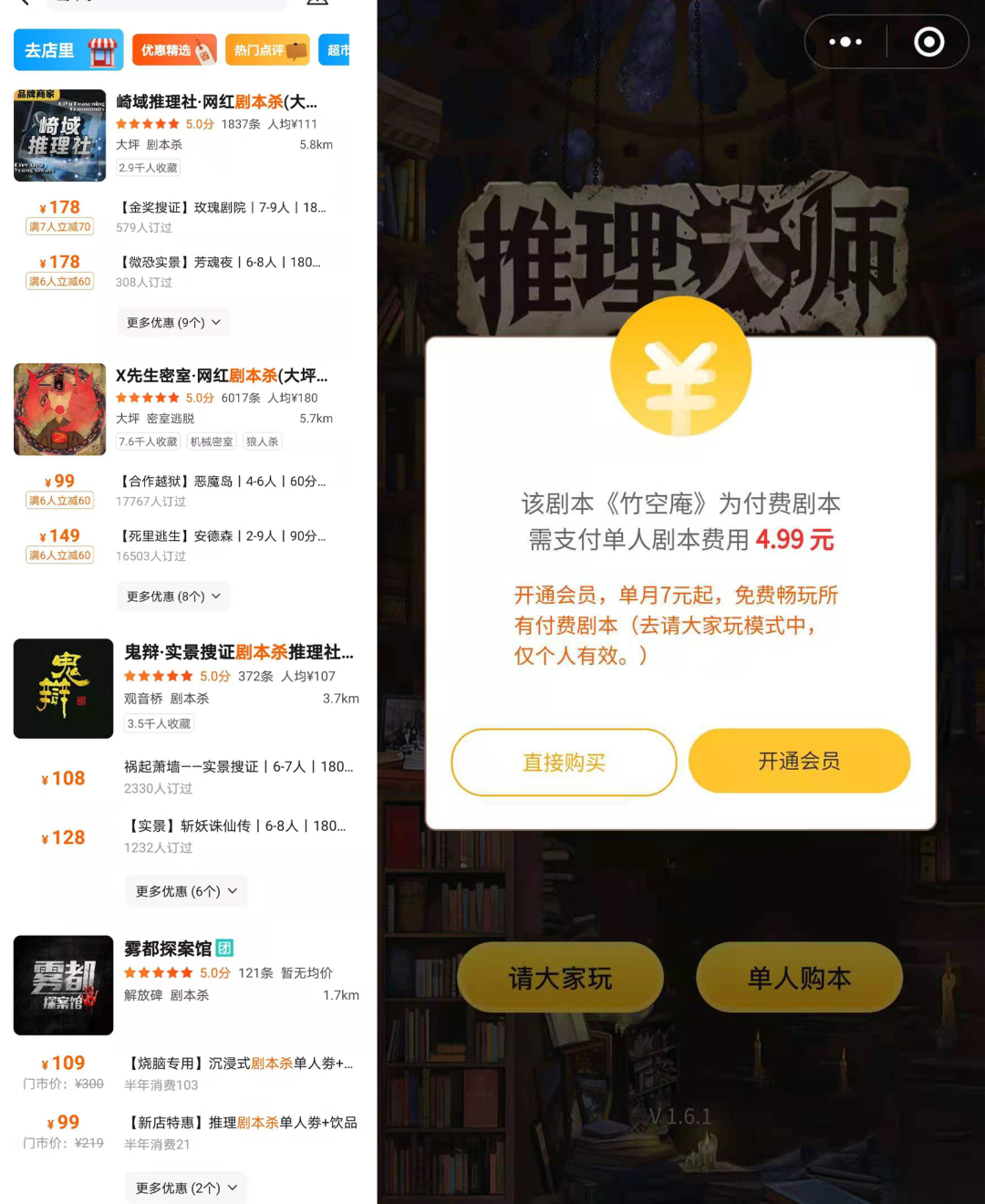985x1204 pixels.
Task: Open the 斩妖诛仙传 deal for ¥128
Action: click(x=187, y=836)
